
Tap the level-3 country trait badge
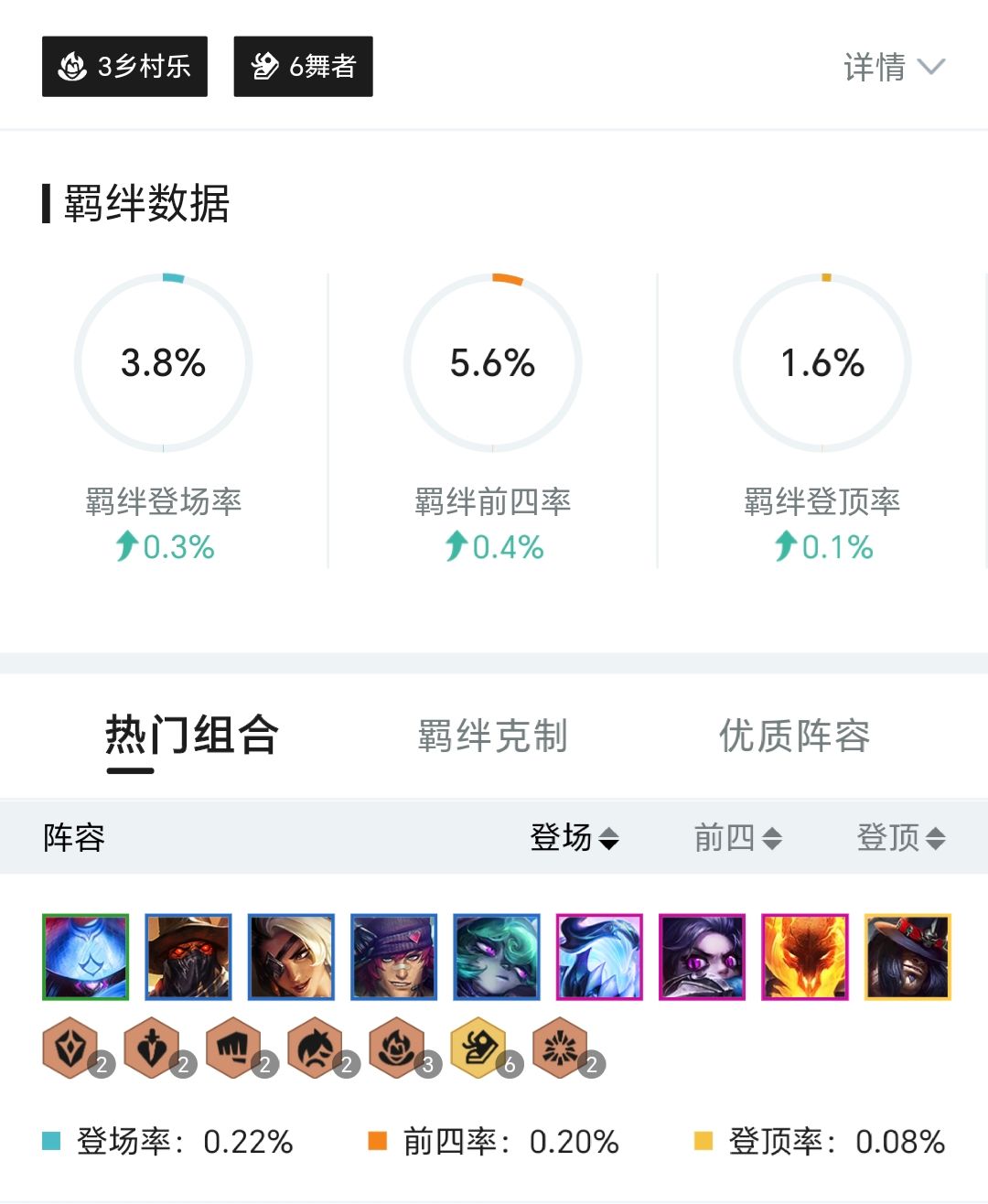pyautogui.click(x=397, y=1047)
